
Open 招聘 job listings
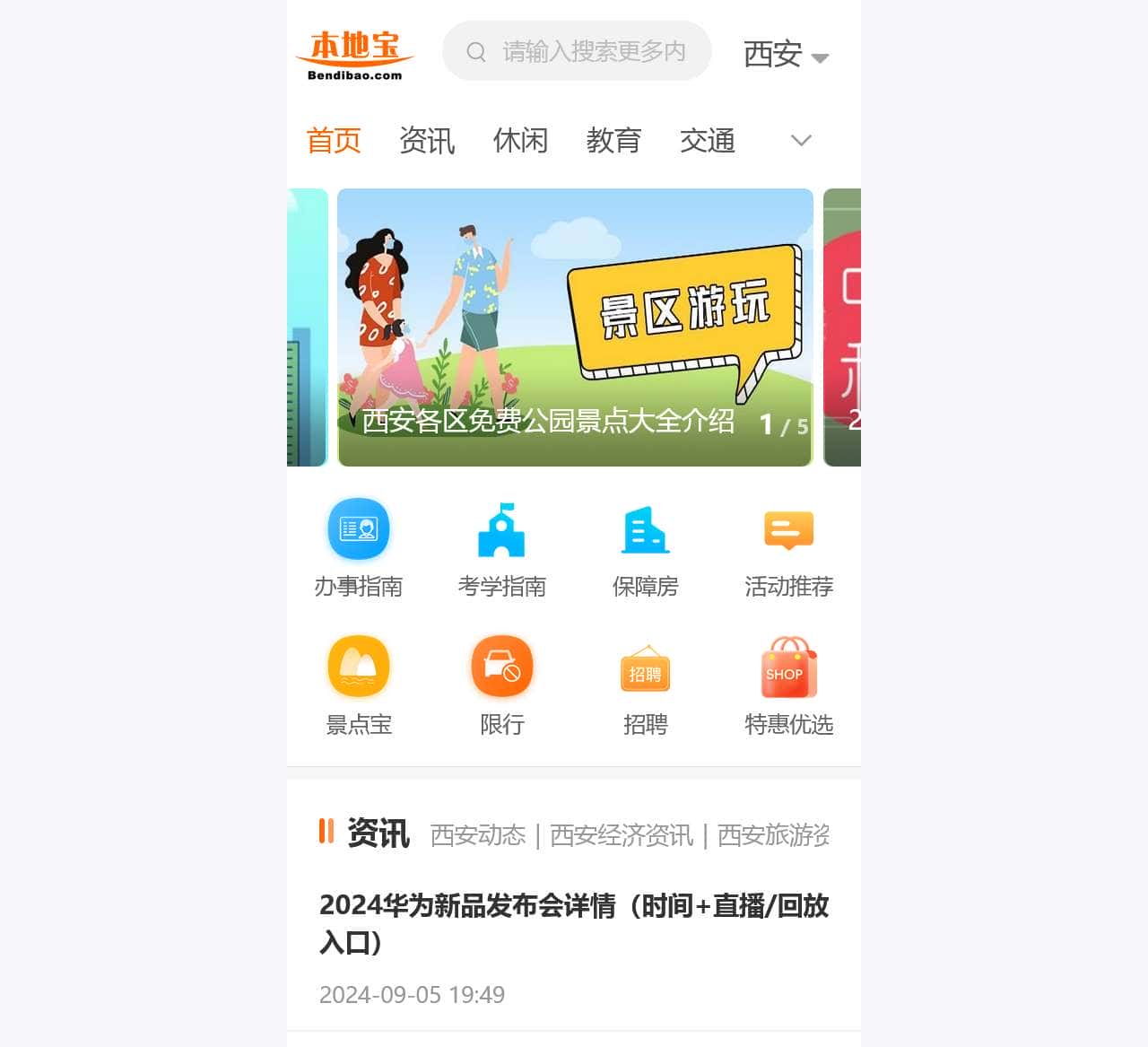[x=646, y=685]
